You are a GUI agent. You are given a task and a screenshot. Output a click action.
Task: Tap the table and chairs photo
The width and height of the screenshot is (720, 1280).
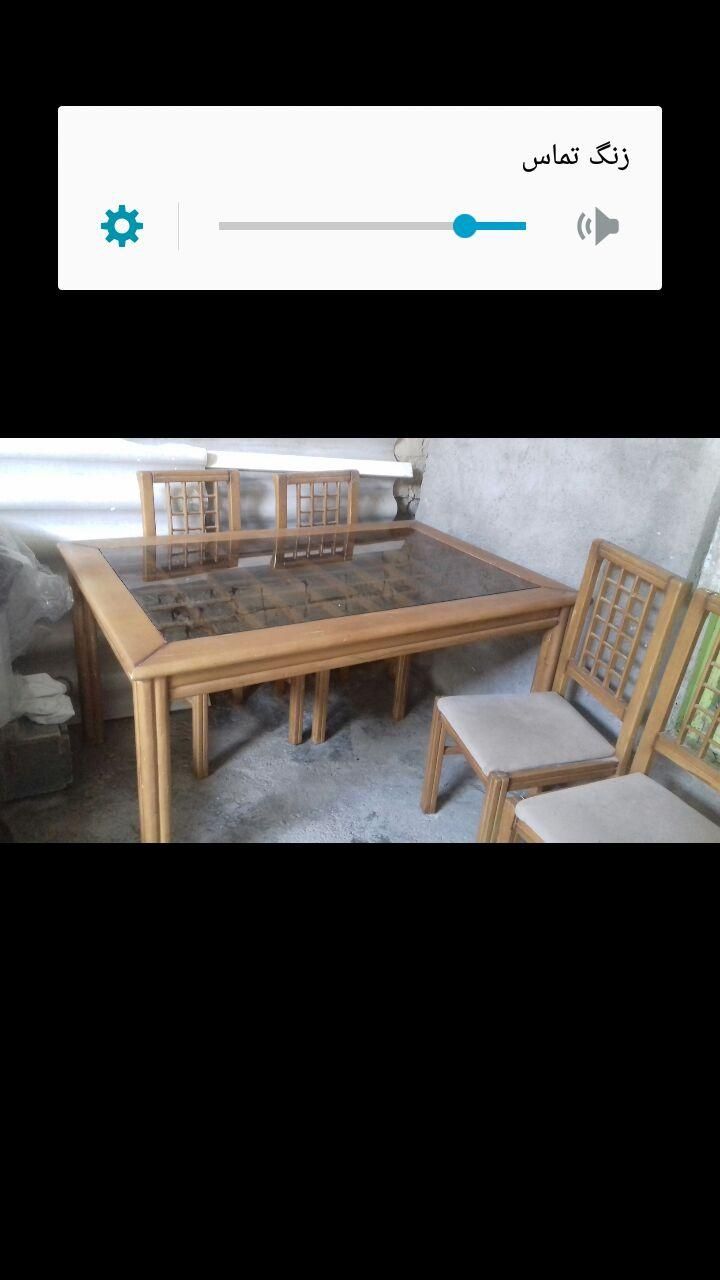pos(360,640)
